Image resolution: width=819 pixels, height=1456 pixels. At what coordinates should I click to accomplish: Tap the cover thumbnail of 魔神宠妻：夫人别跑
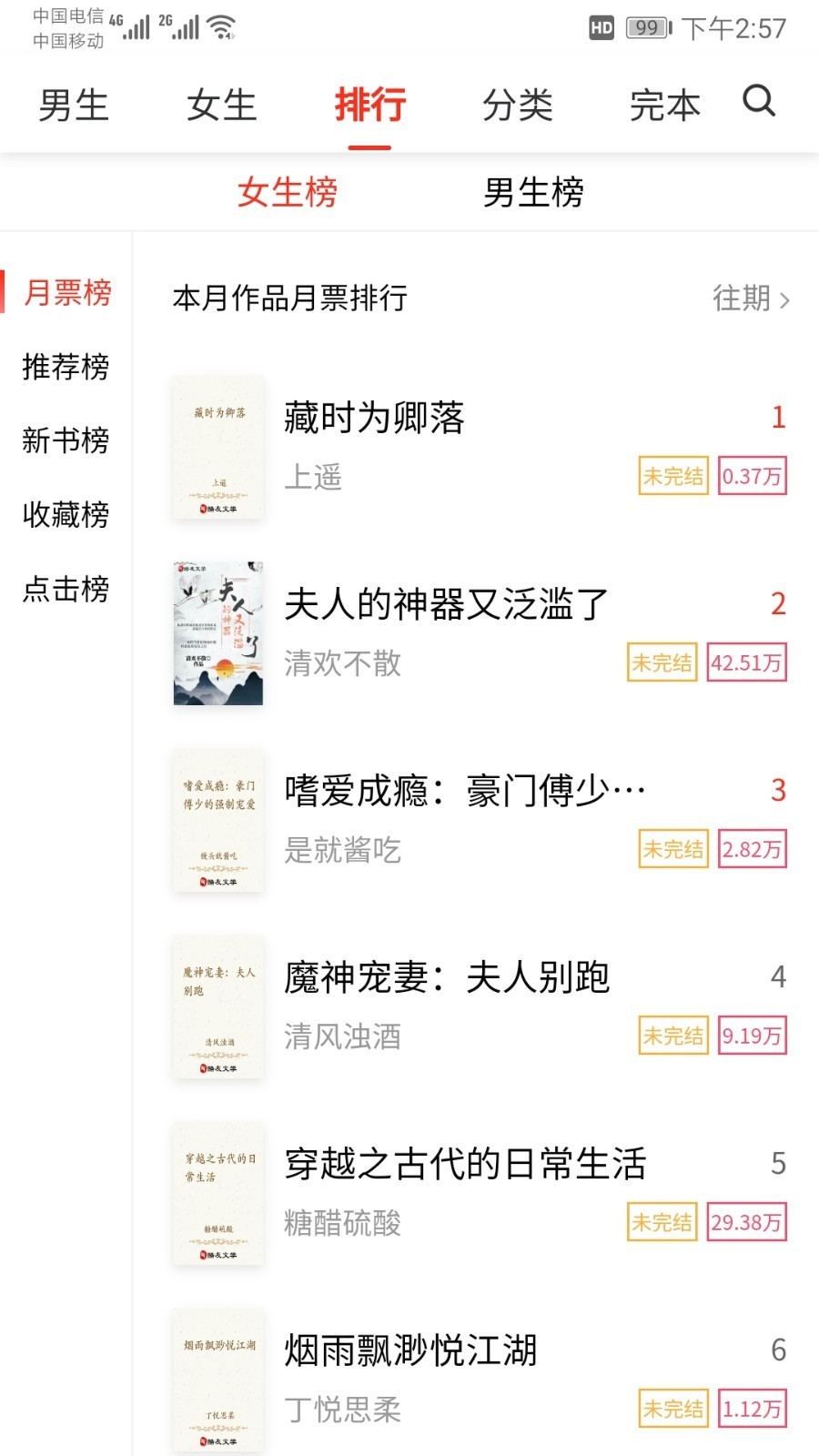point(217,1009)
